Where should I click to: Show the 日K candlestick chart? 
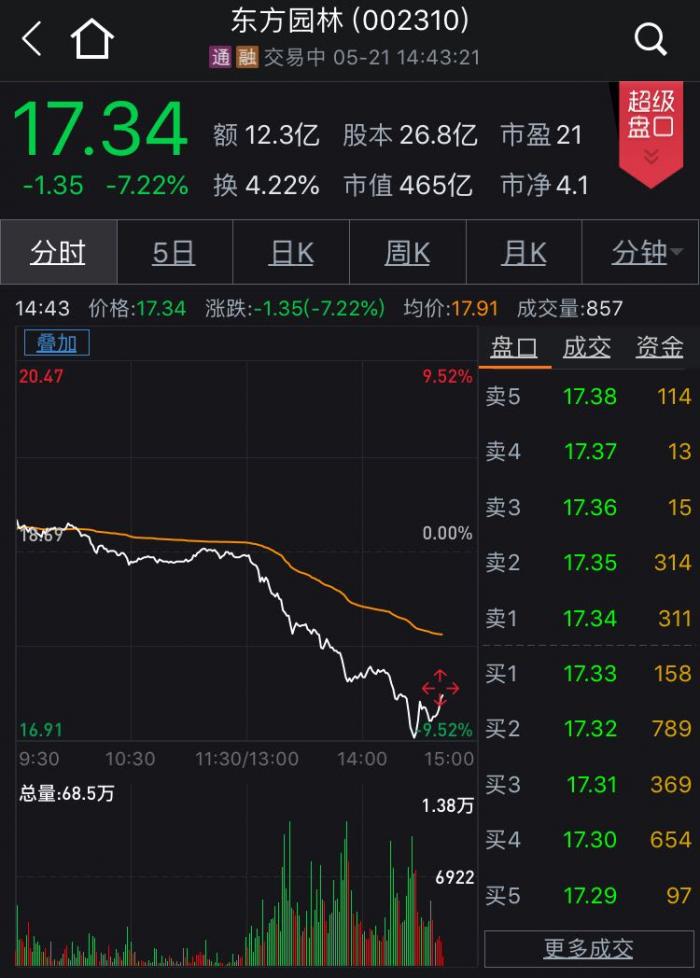click(291, 254)
